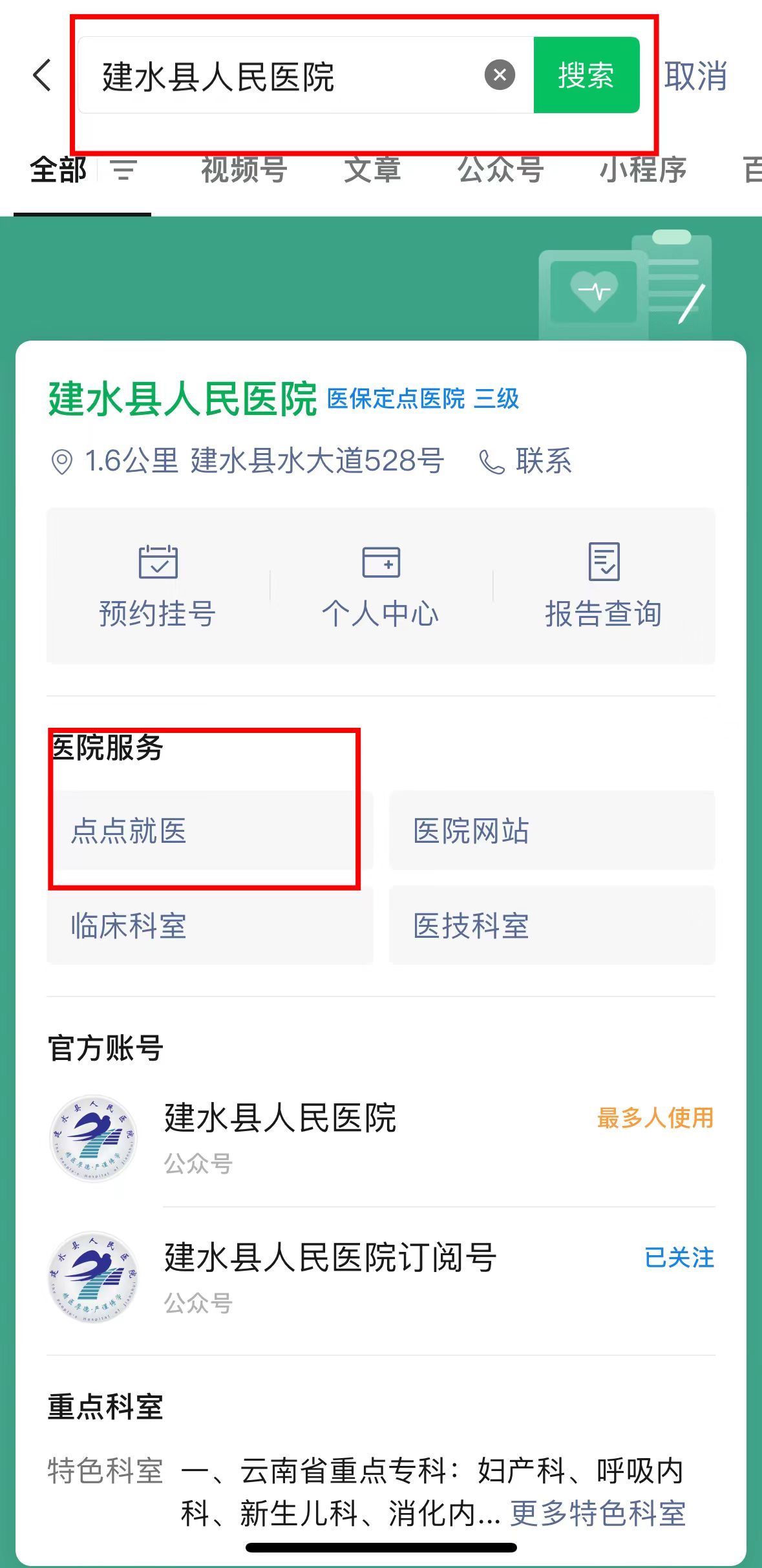Switch to the 文章 tab
This screenshot has width=762, height=1568.
pyautogui.click(x=372, y=171)
